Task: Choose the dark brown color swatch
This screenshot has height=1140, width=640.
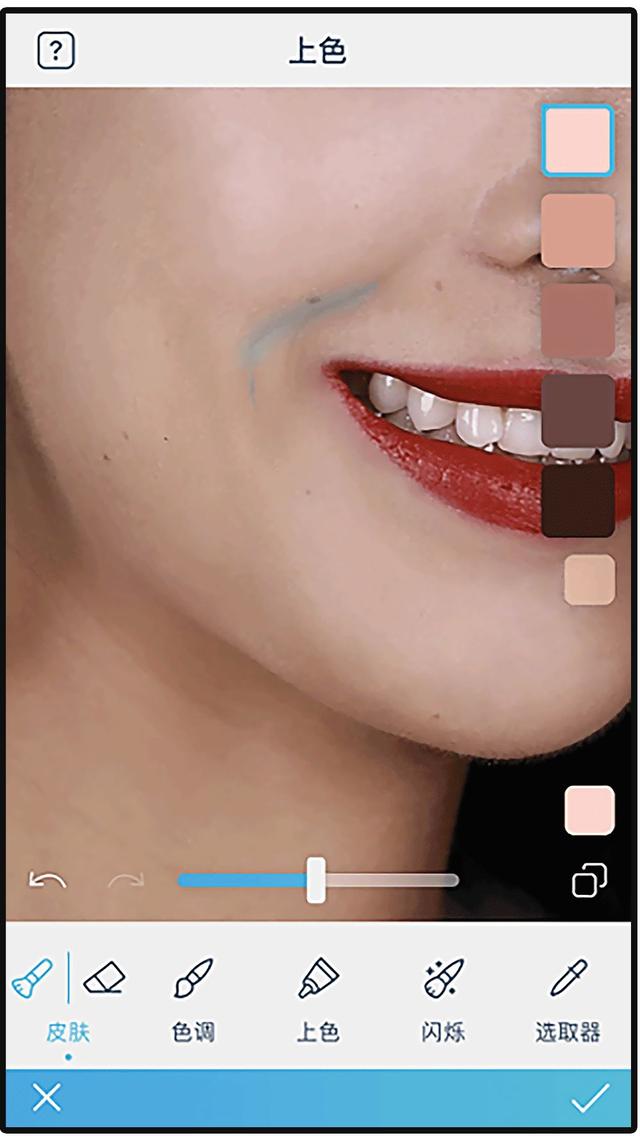Action: tap(578, 411)
